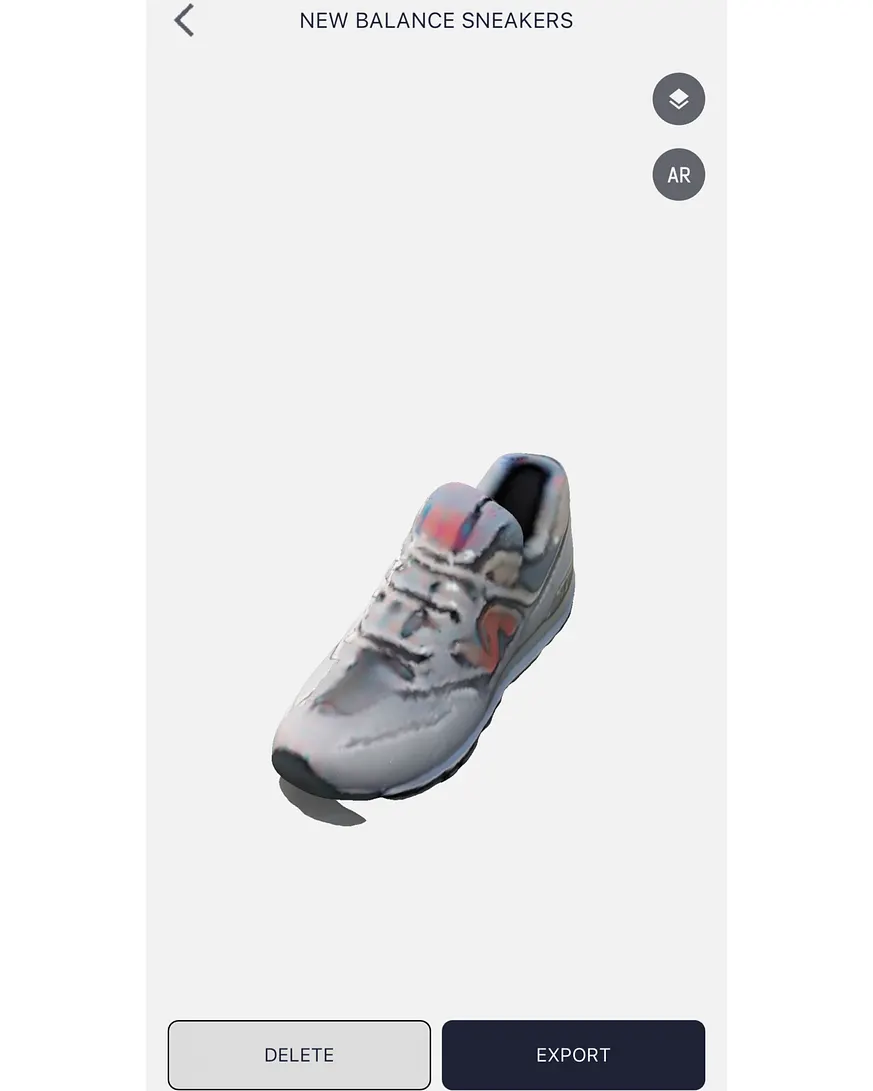Image resolution: width=873 pixels, height=1091 pixels.
Task: Go back from New Balance Sneakers
Action: point(184,20)
